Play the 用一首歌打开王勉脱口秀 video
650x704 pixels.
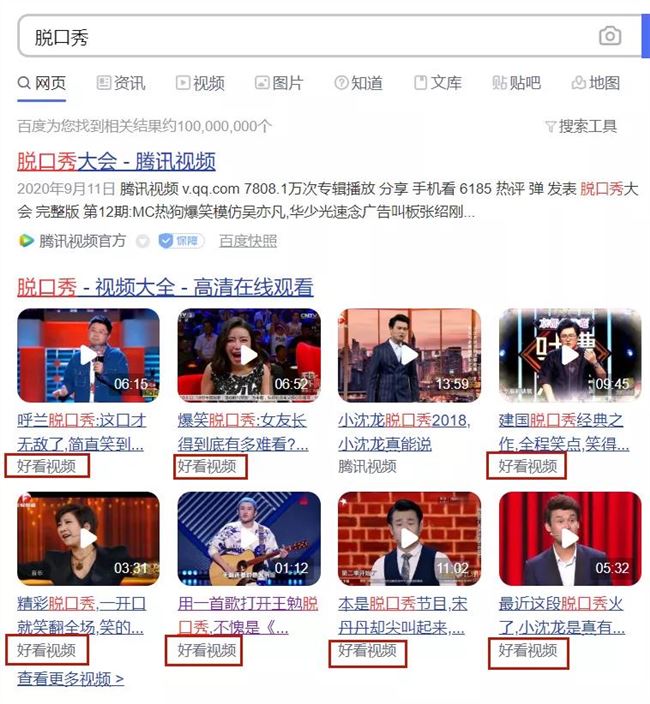[x=249, y=538]
